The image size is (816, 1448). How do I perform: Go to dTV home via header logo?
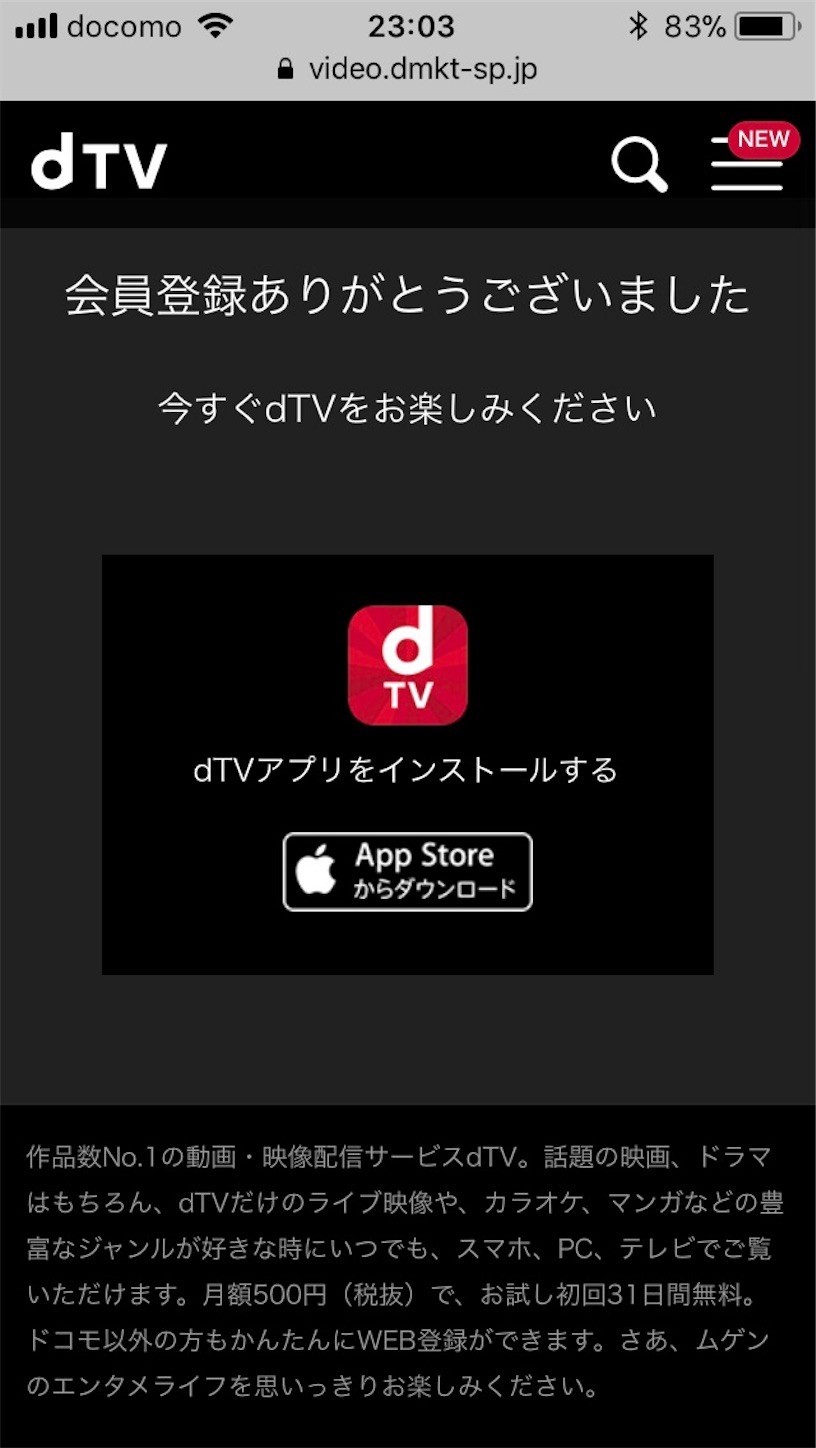pos(99,165)
